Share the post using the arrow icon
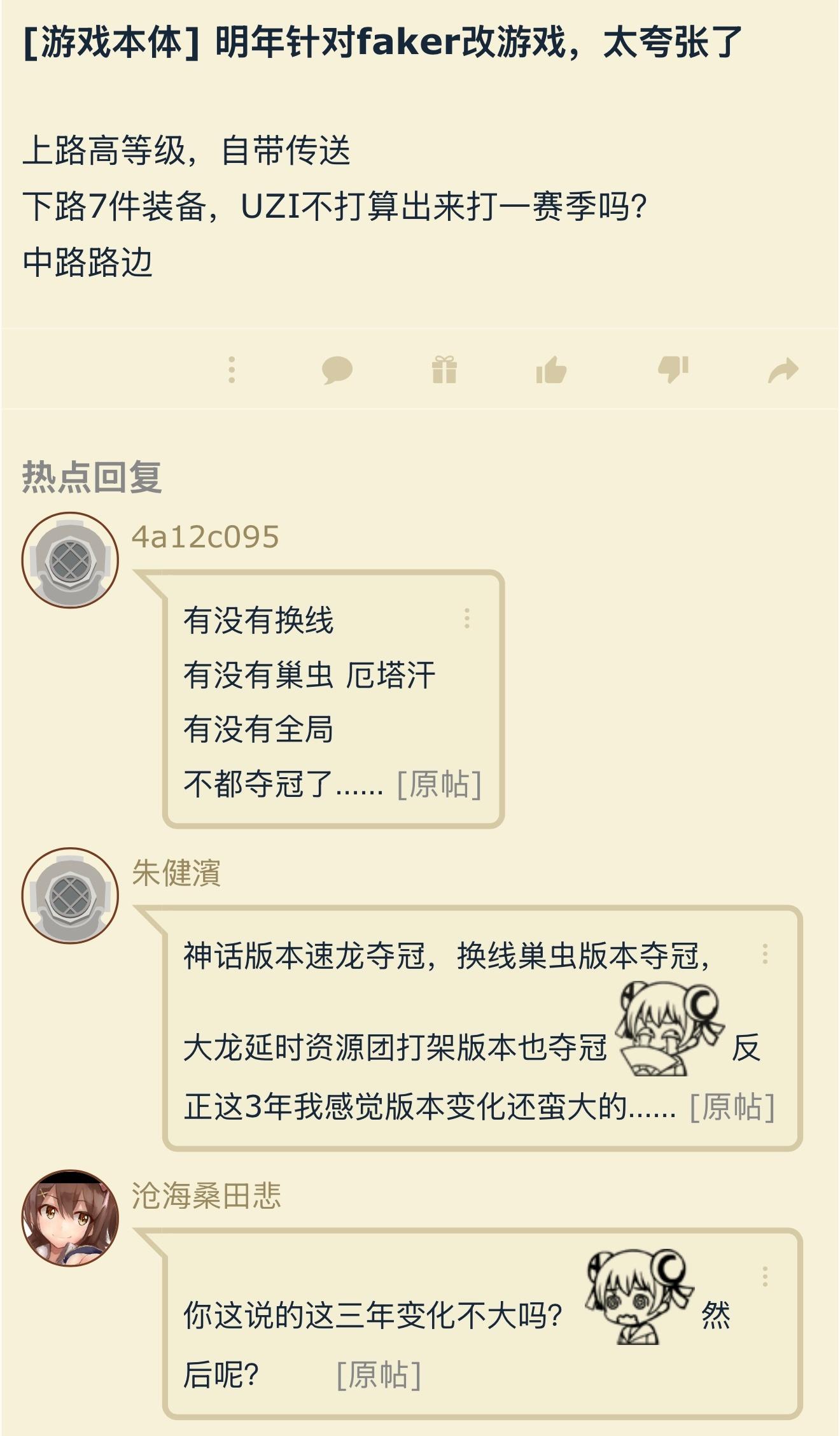840x1436 pixels. tap(783, 370)
